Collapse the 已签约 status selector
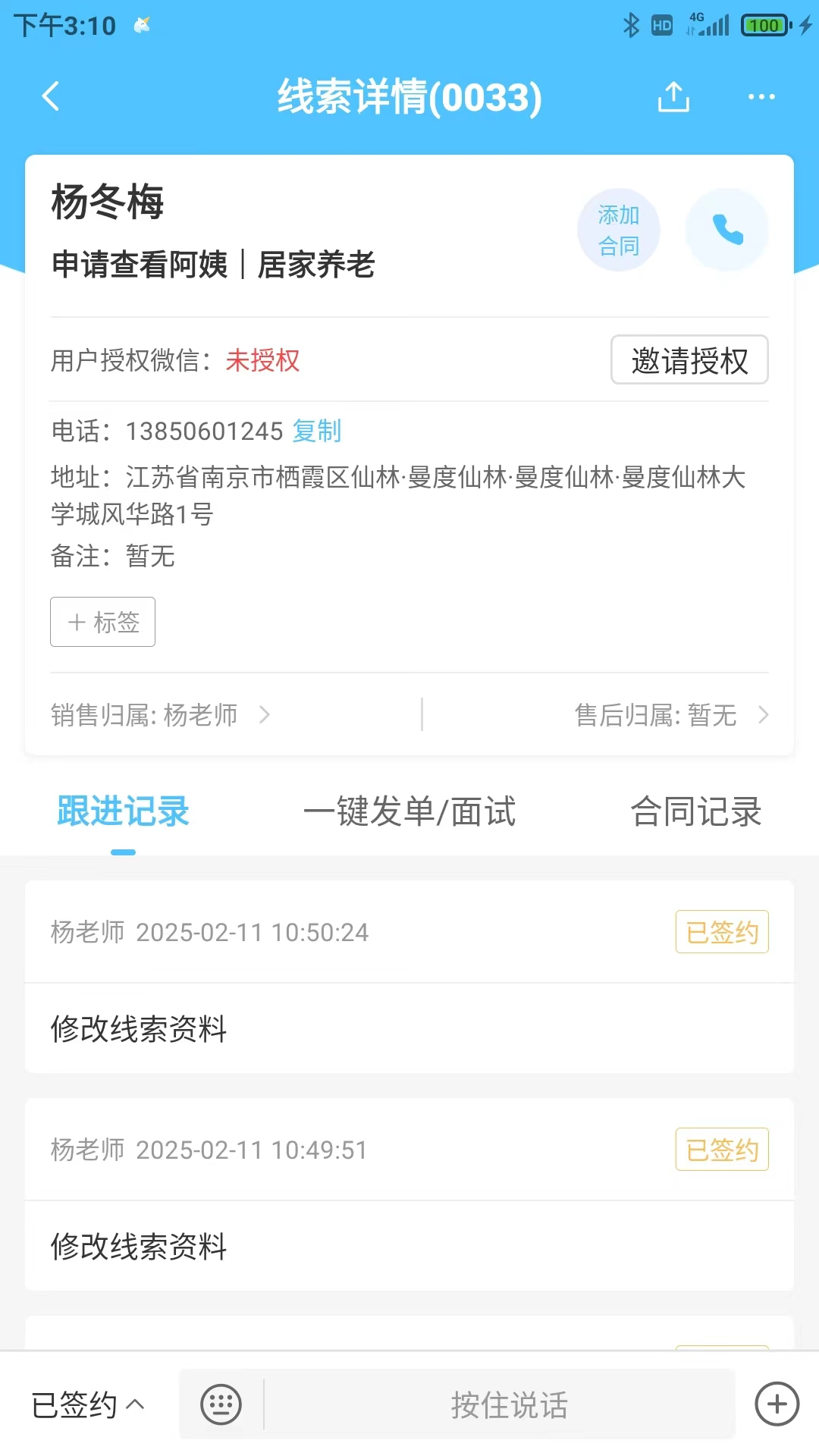 [x=86, y=1404]
